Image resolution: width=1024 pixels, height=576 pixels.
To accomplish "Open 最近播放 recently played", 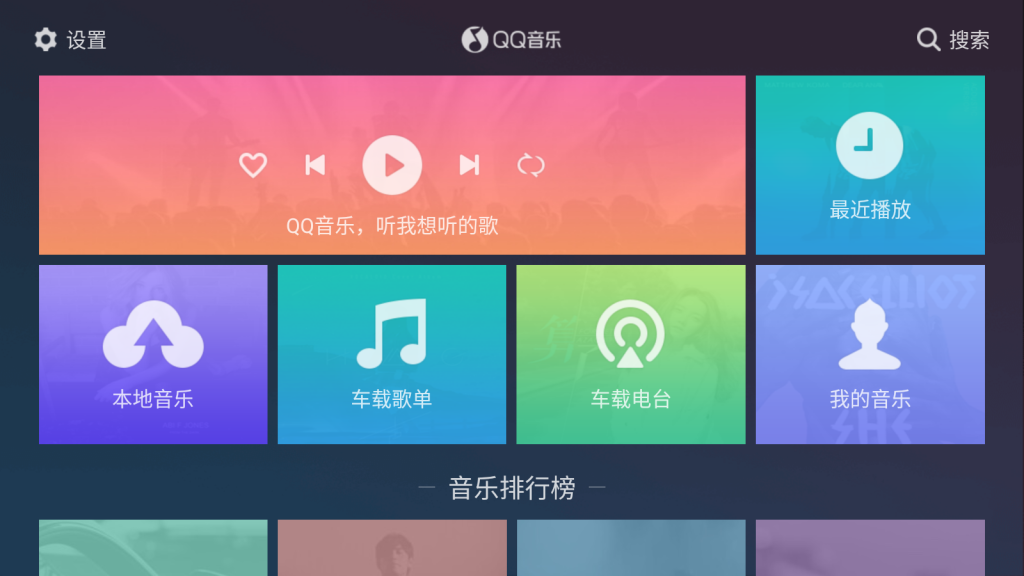I will pyautogui.click(x=870, y=165).
